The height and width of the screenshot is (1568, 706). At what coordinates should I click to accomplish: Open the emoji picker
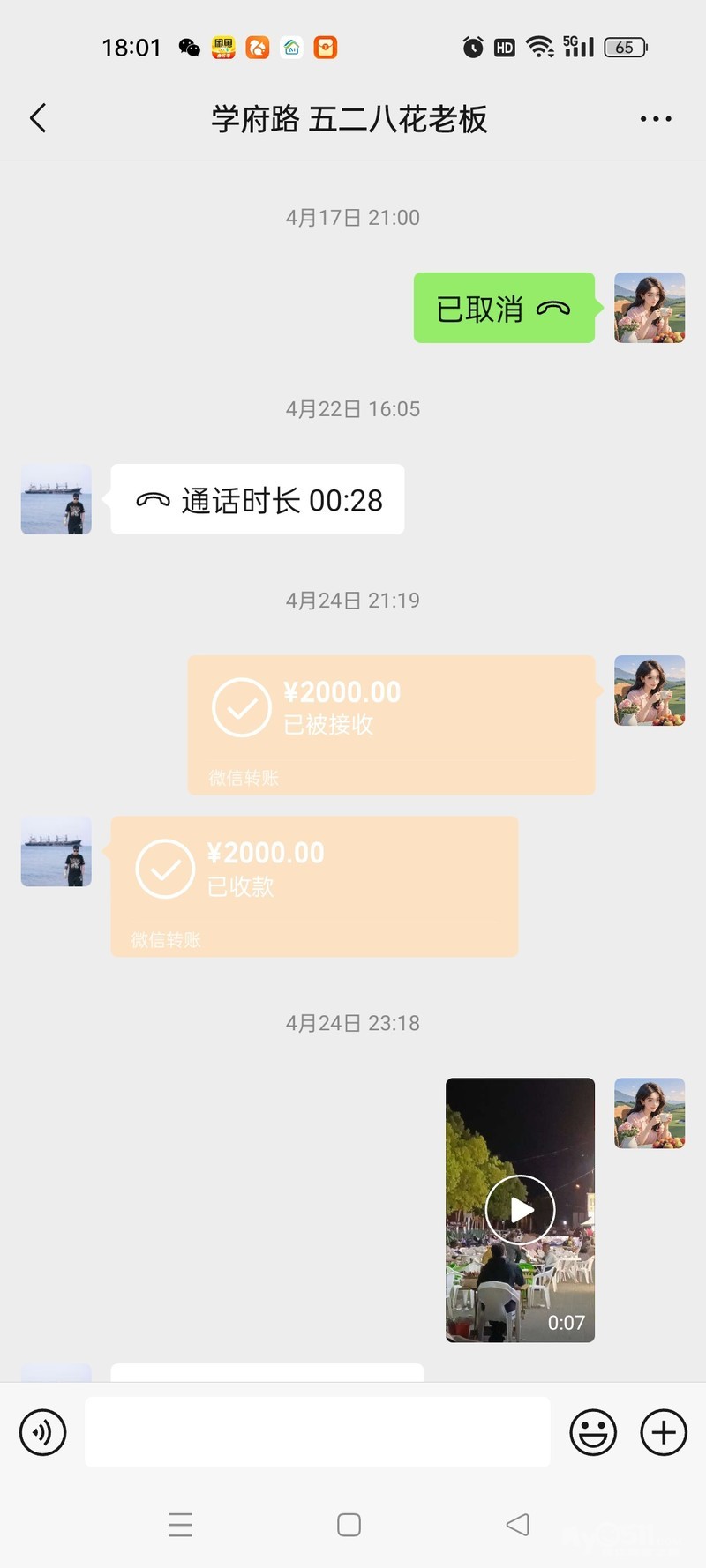tap(593, 1432)
